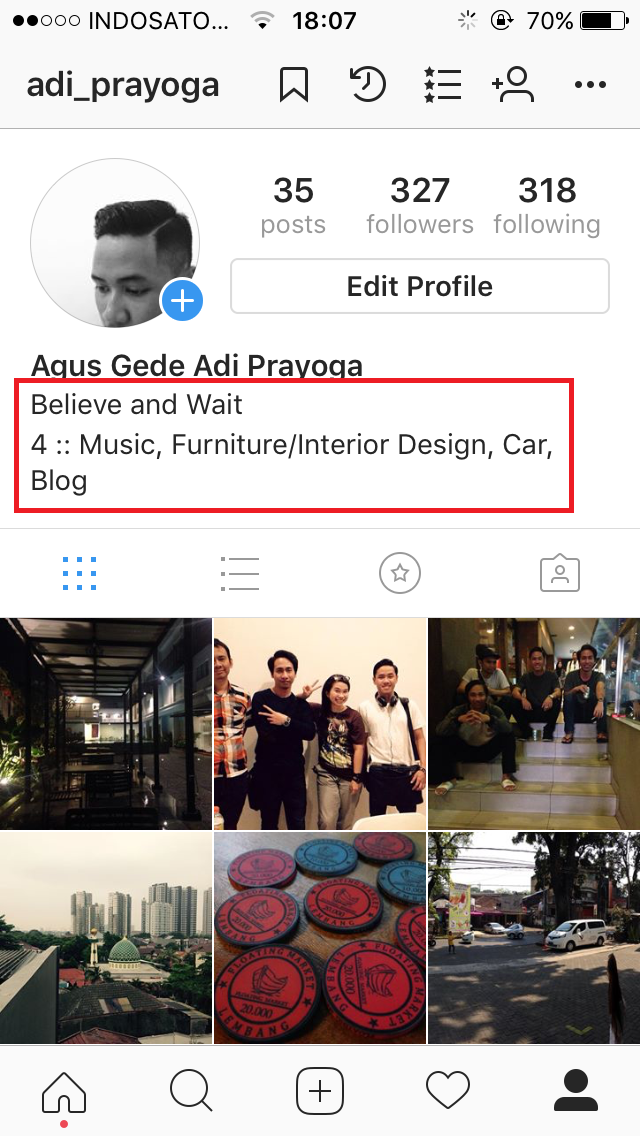
Task: Open saved posts bookmark icon
Action: [294, 85]
